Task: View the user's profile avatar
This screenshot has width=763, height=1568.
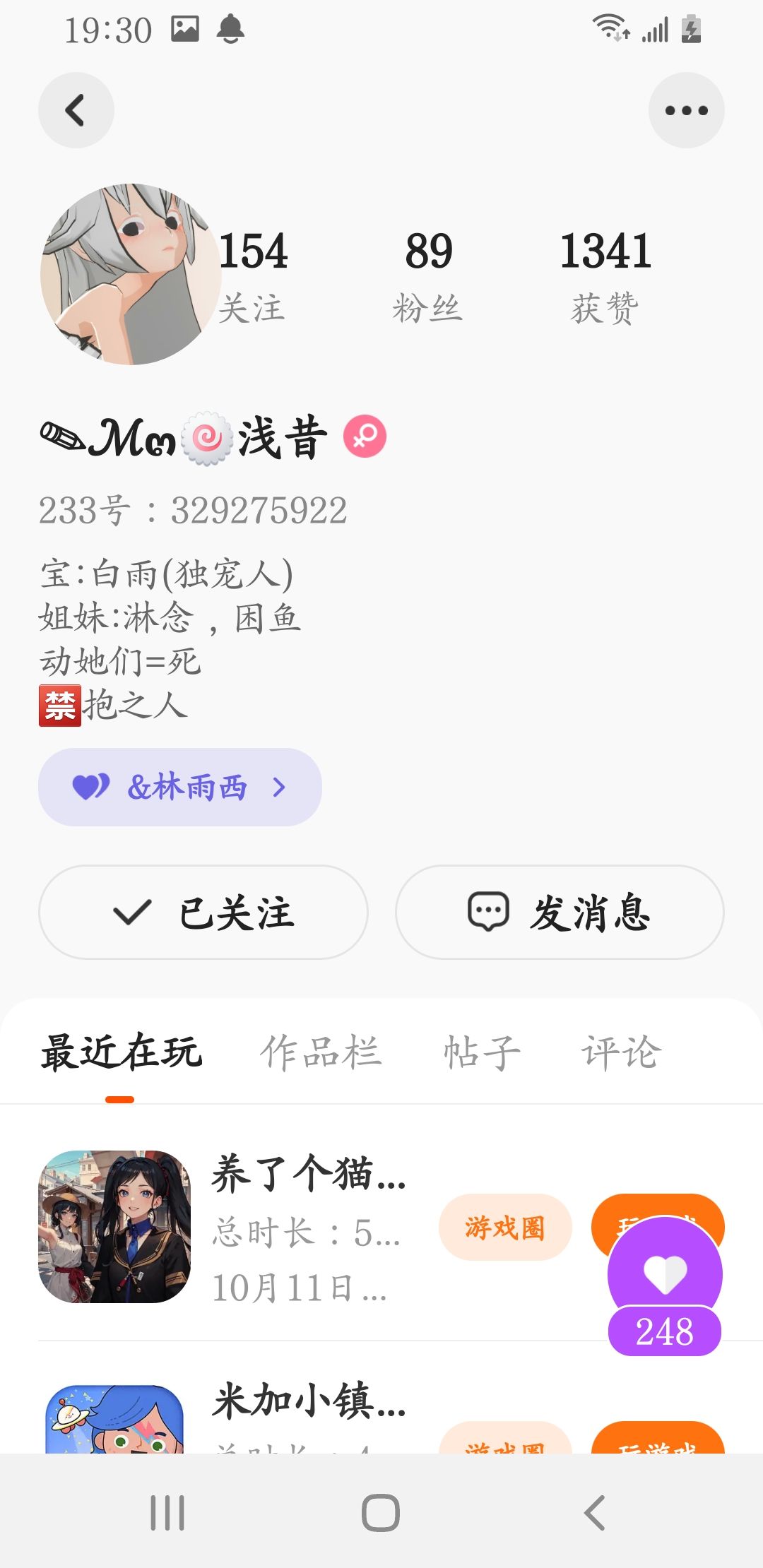Action: click(x=131, y=274)
